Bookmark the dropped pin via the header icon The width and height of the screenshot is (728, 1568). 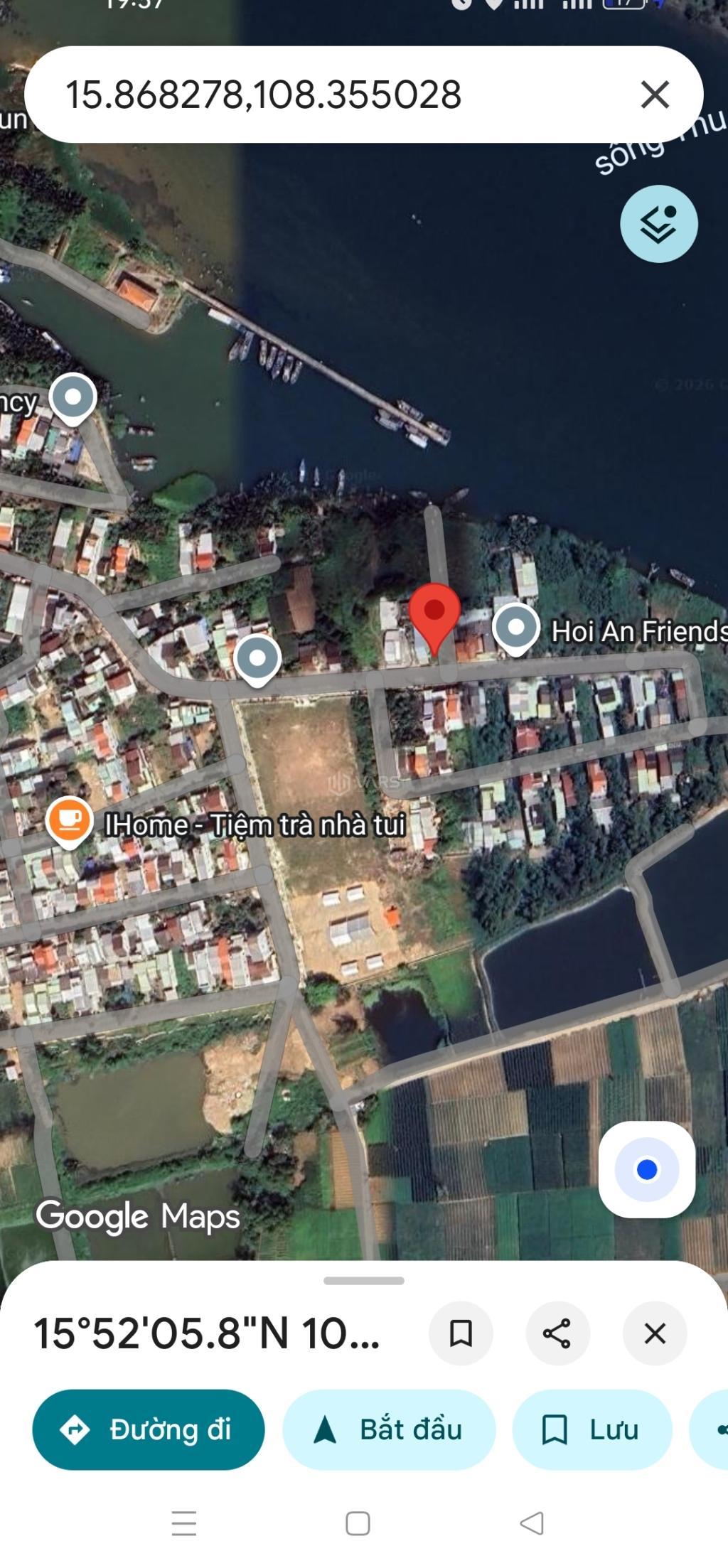(461, 1333)
